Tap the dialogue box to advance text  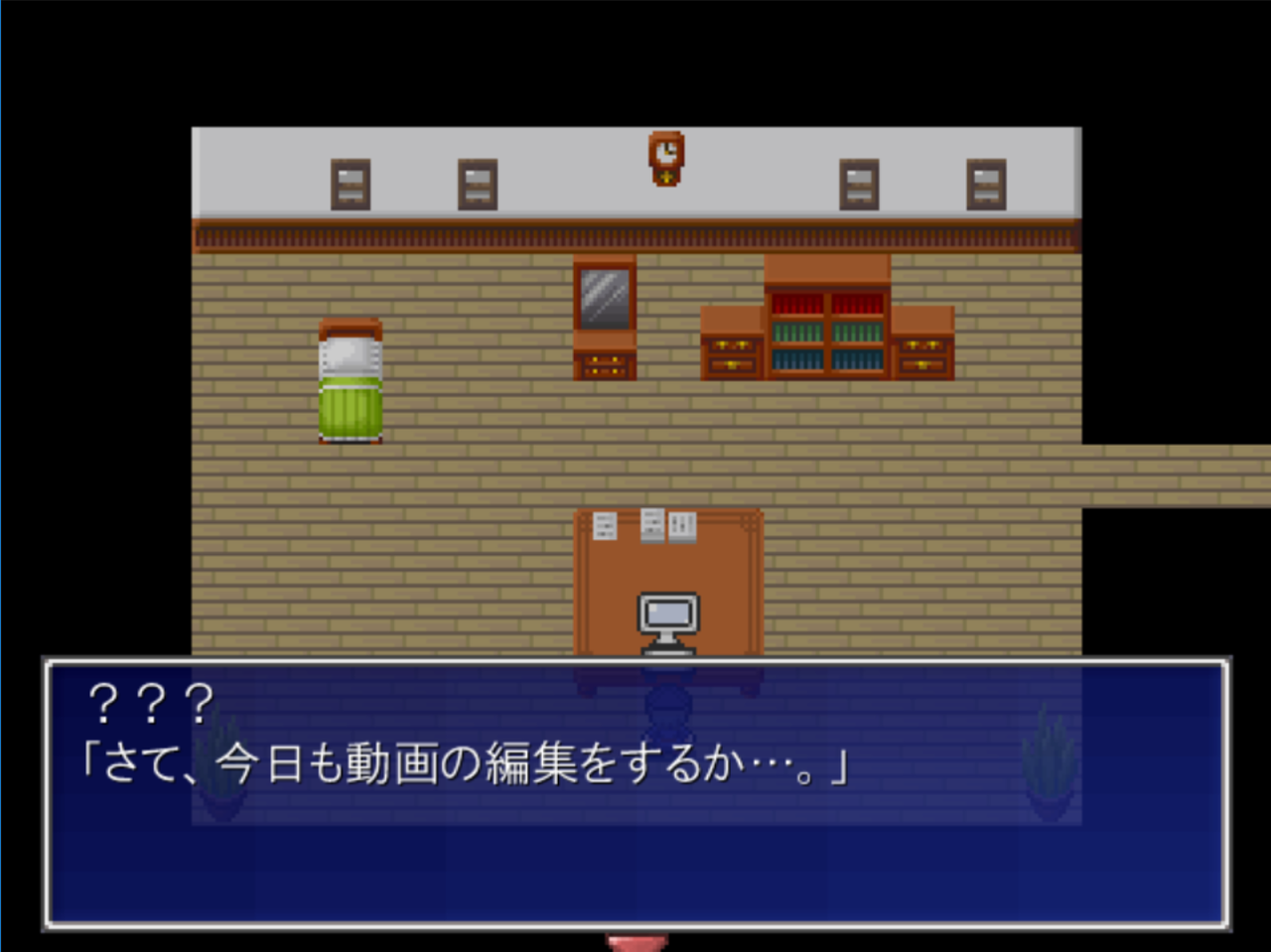(x=635, y=794)
